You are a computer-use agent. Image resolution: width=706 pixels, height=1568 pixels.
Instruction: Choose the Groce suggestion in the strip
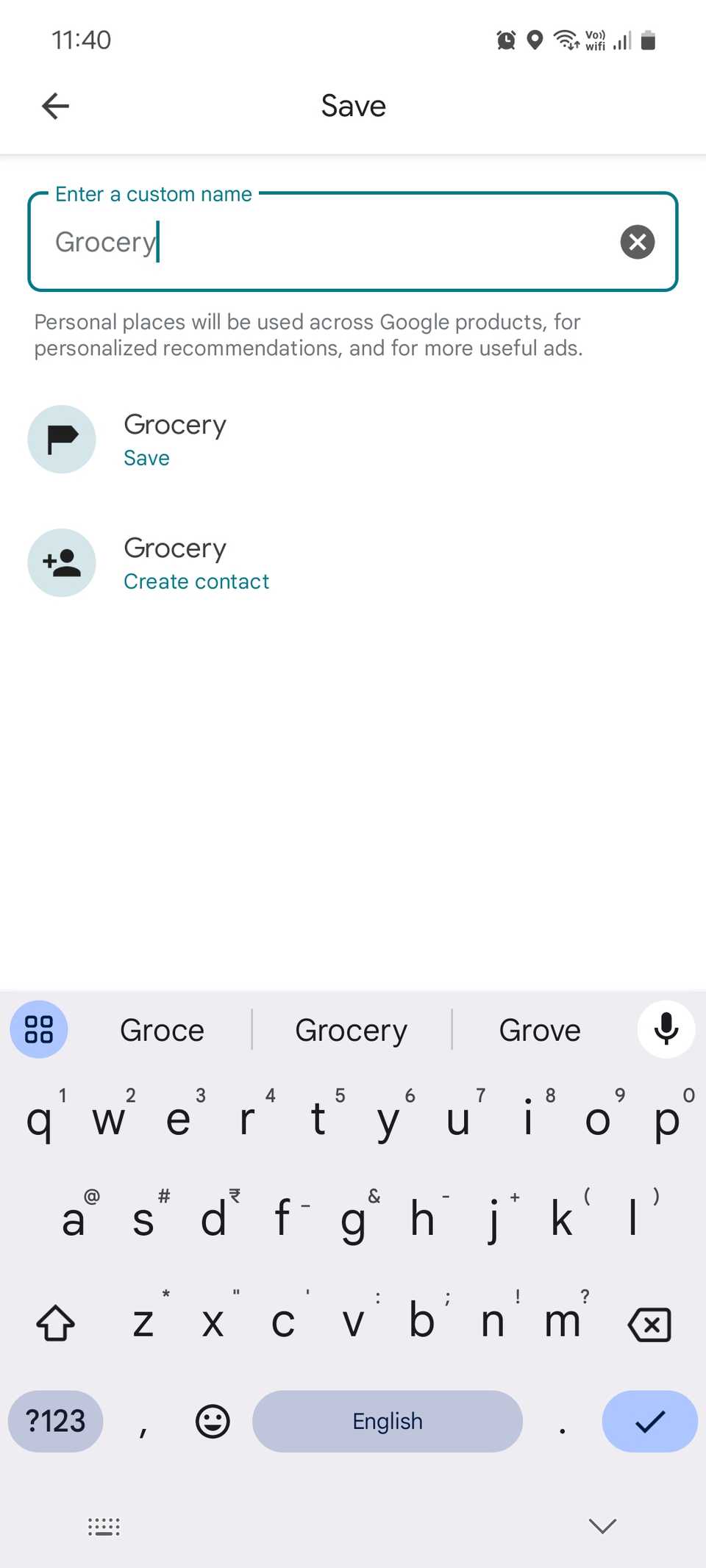tap(162, 1029)
